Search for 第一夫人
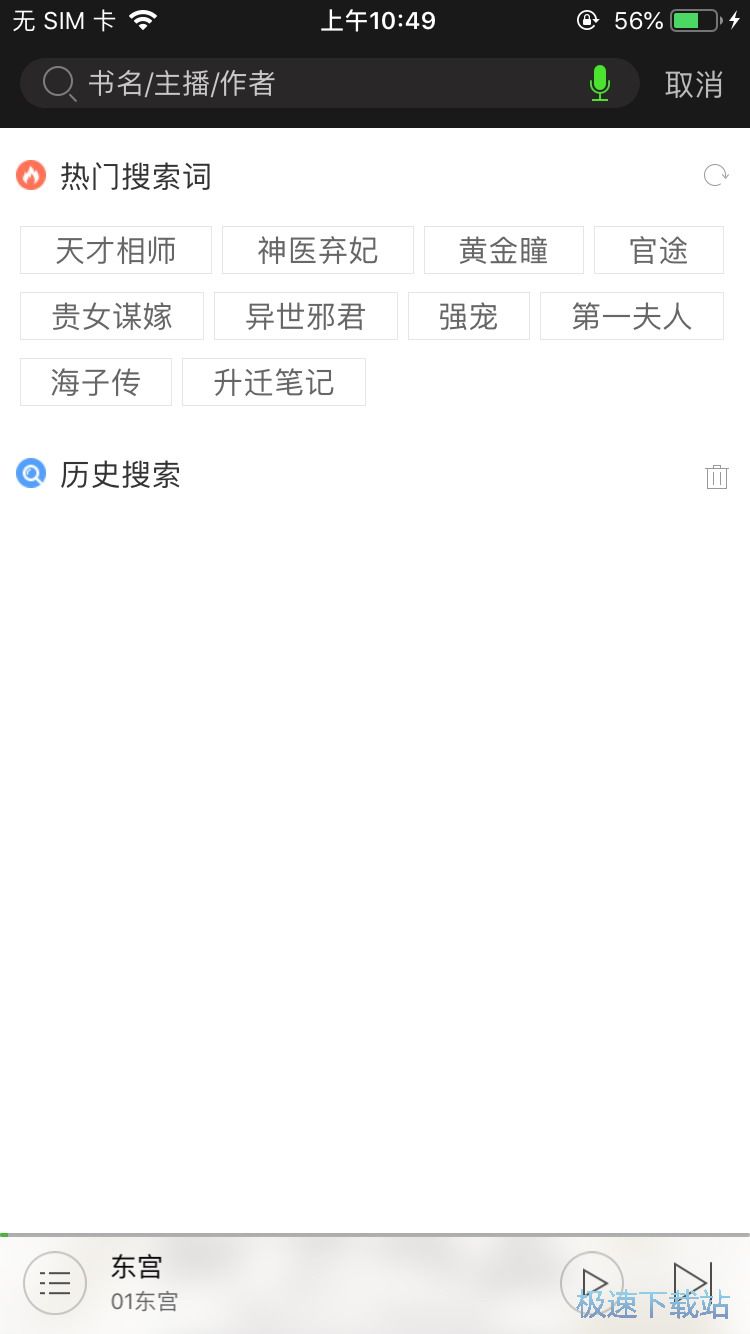750x1334 pixels. (x=632, y=316)
